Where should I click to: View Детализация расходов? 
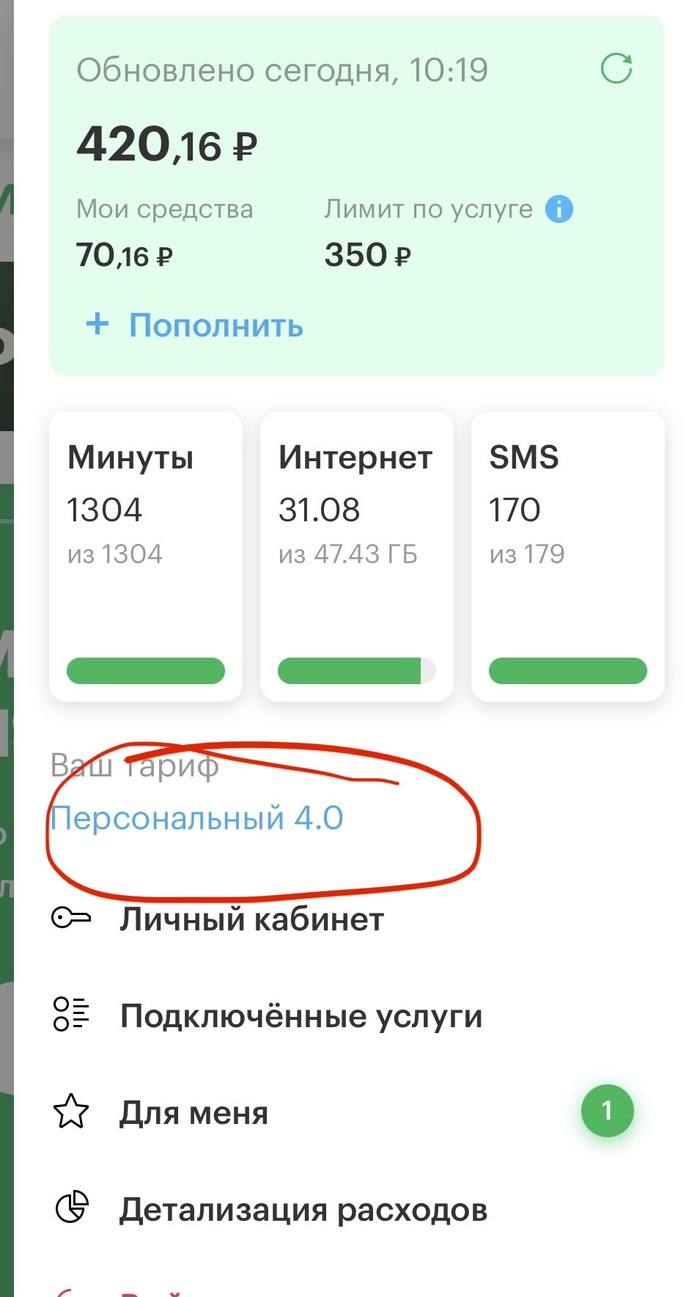303,1210
